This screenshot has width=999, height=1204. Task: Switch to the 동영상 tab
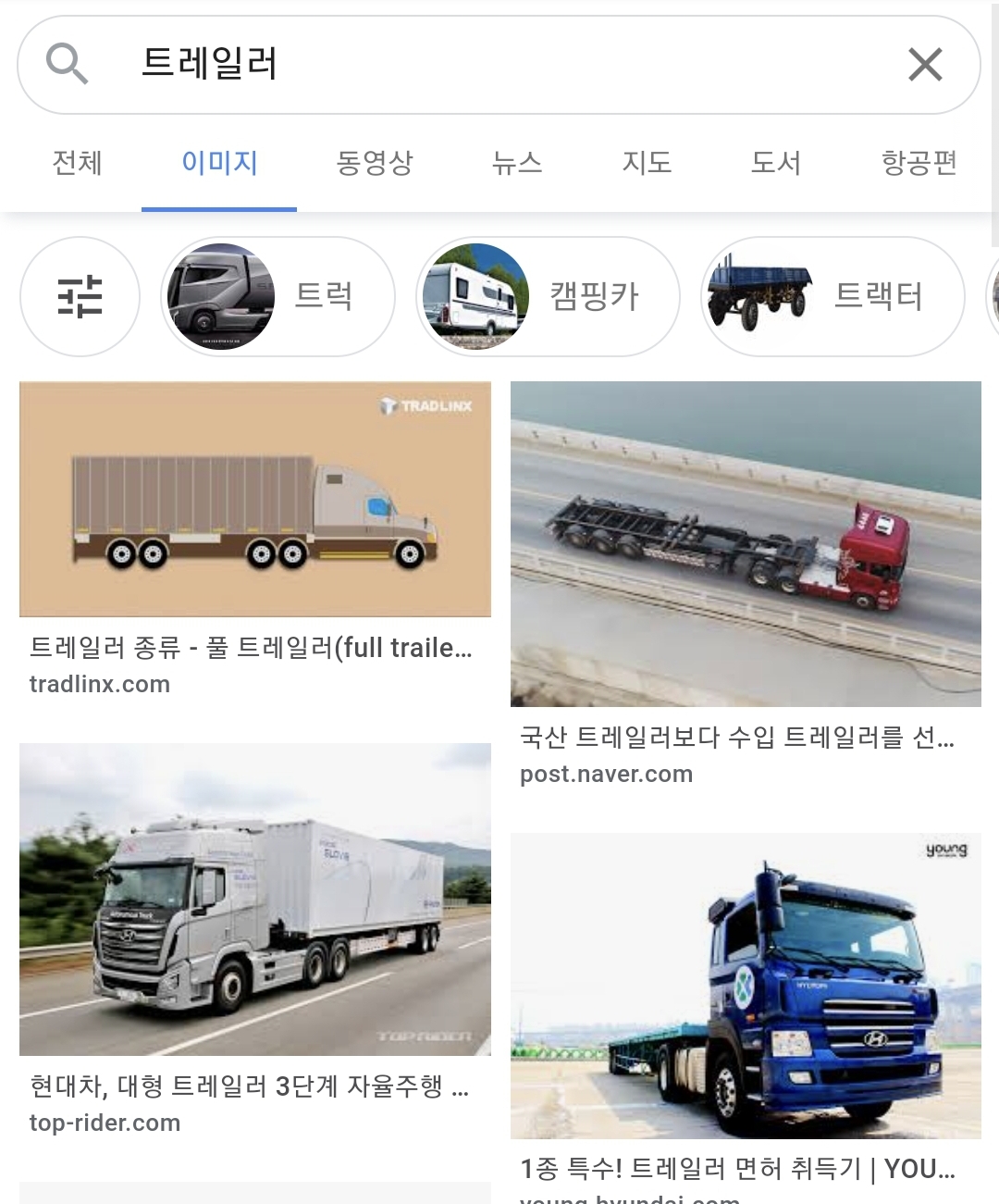click(375, 163)
